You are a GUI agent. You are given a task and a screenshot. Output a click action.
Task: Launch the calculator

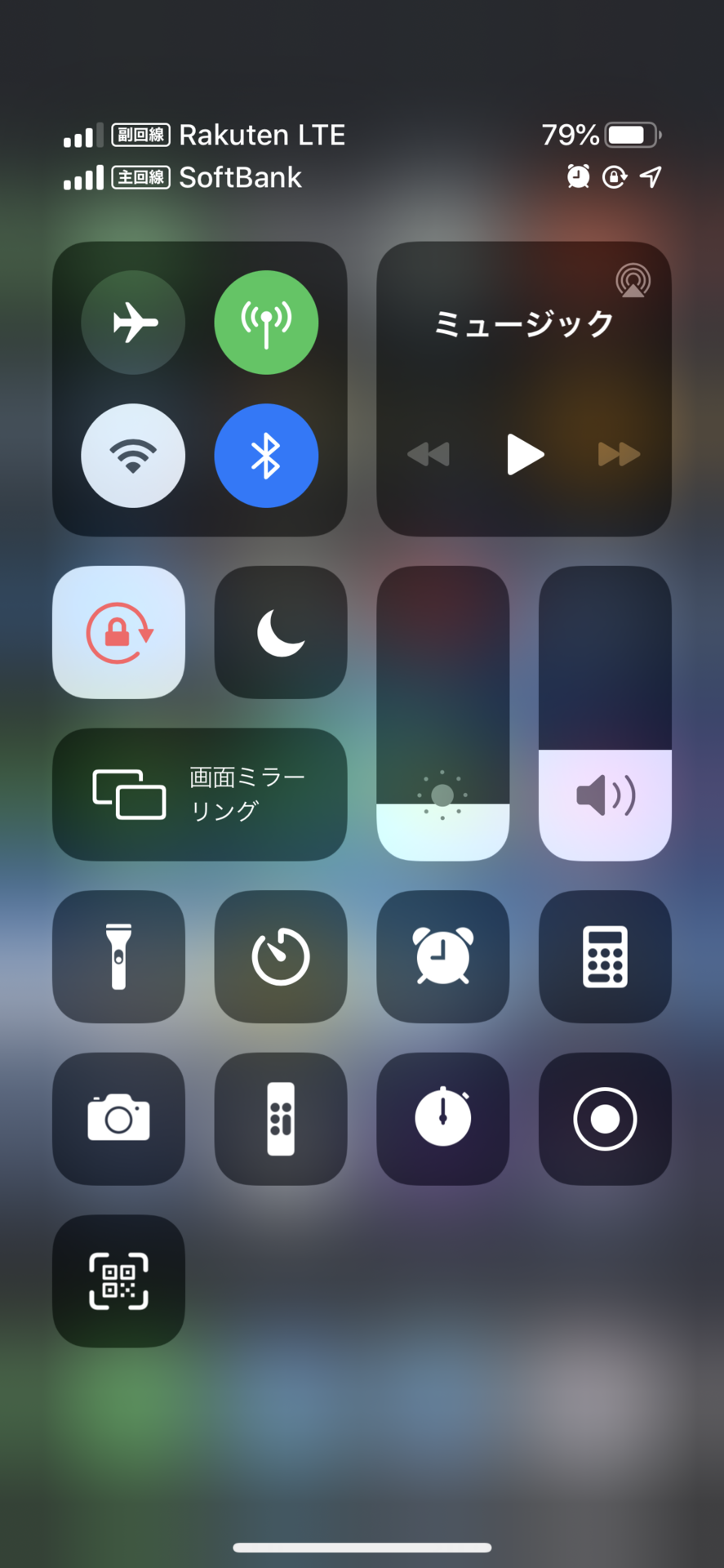[605, 956]
